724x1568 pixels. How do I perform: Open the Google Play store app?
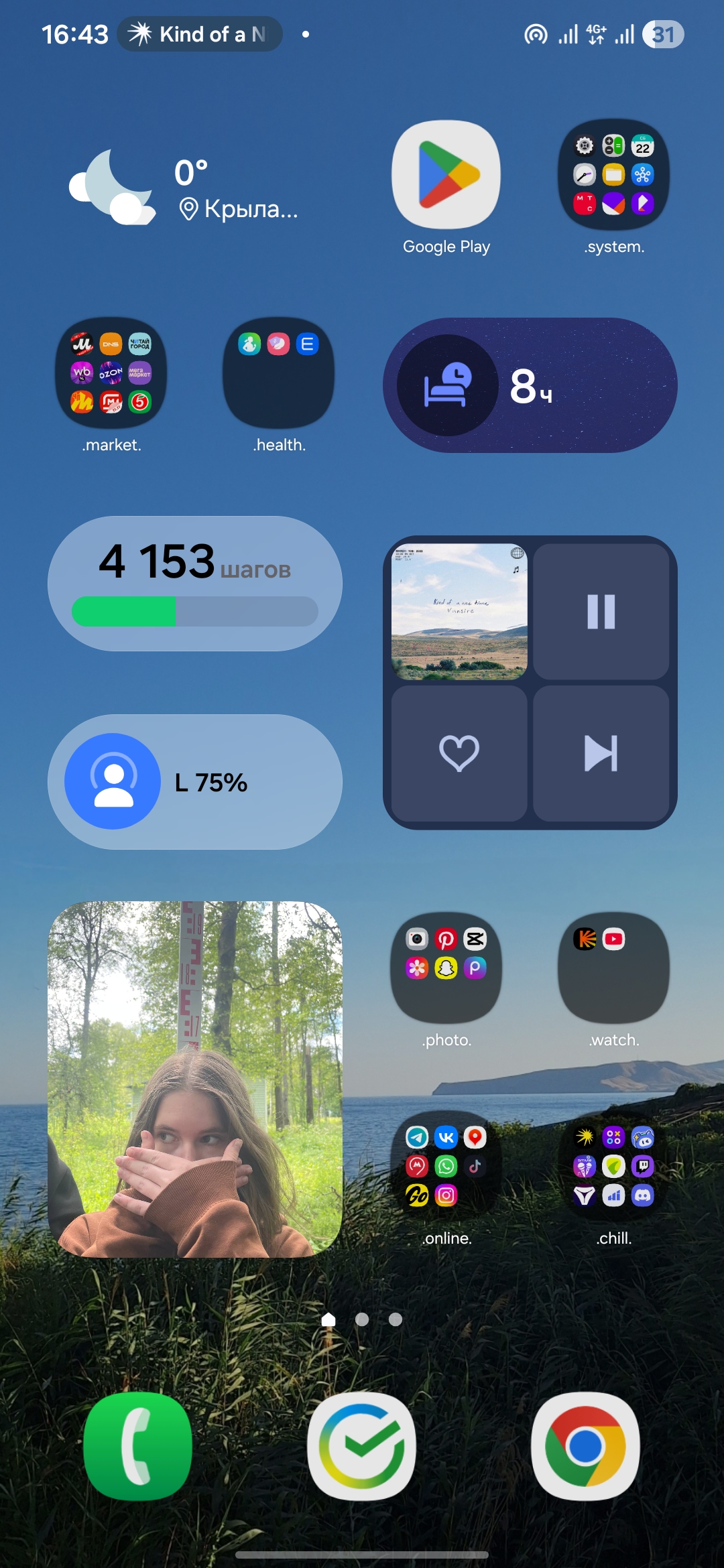tap(446, 176)
